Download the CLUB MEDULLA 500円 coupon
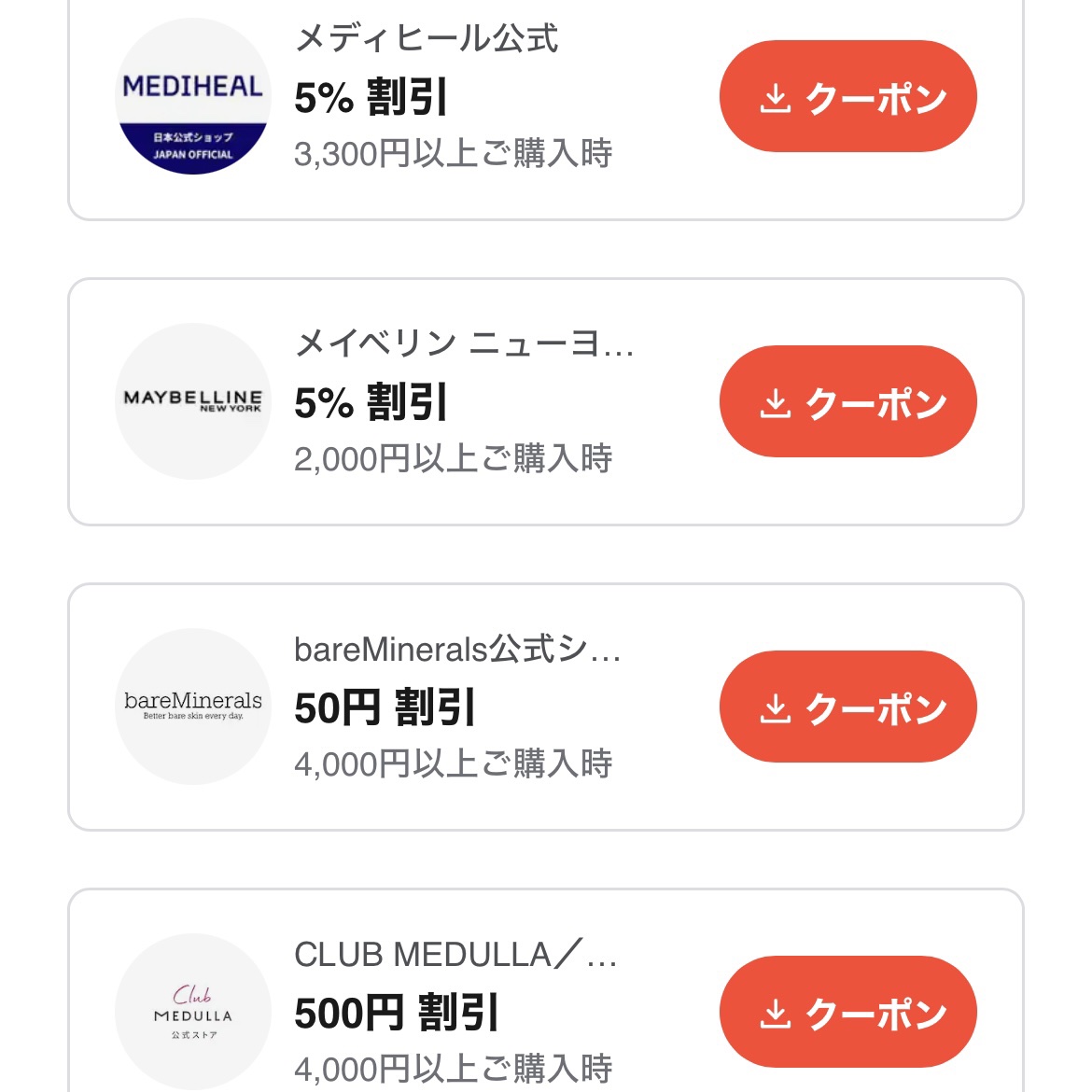Viewport: 1092px width, 1092px height. point(847,1012)
